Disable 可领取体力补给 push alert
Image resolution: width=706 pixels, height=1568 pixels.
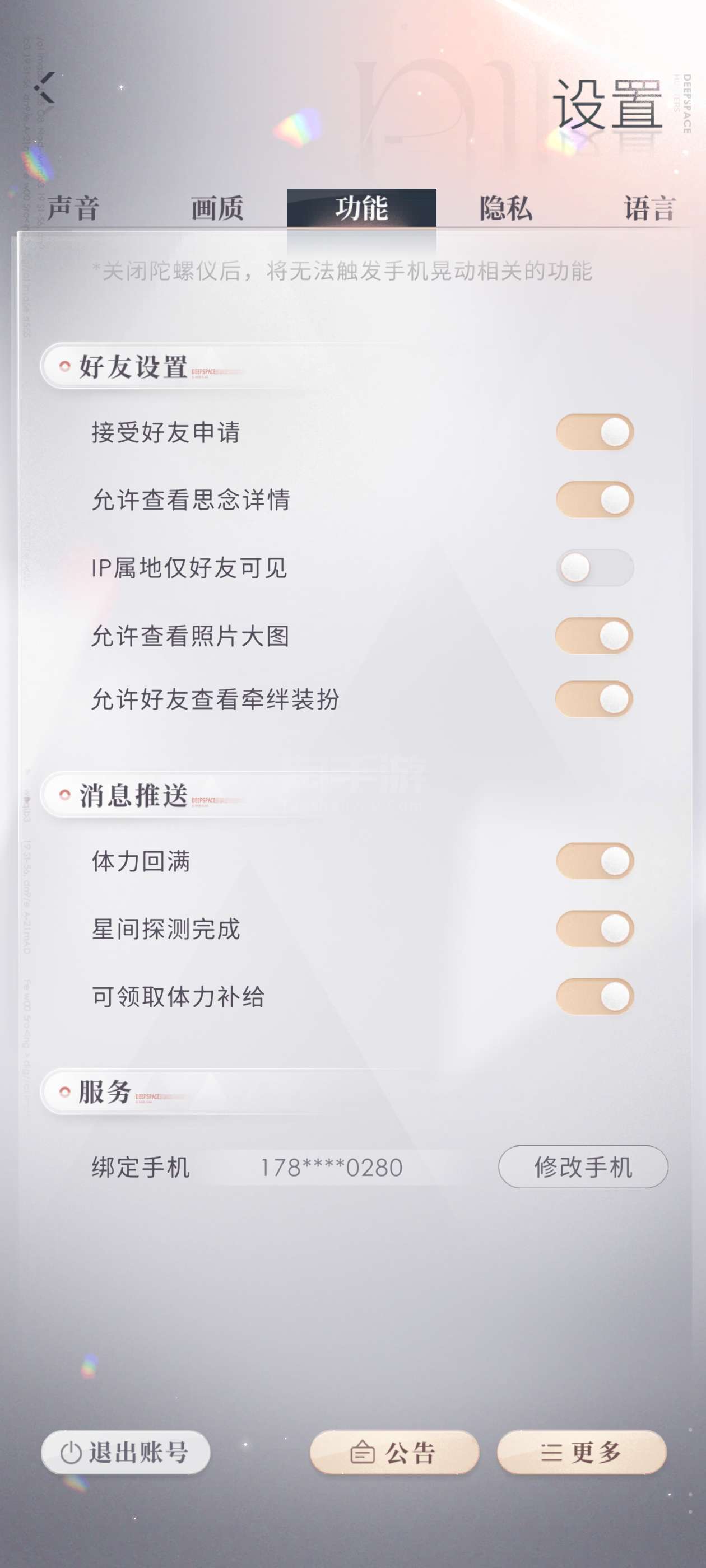pos(594,996)
